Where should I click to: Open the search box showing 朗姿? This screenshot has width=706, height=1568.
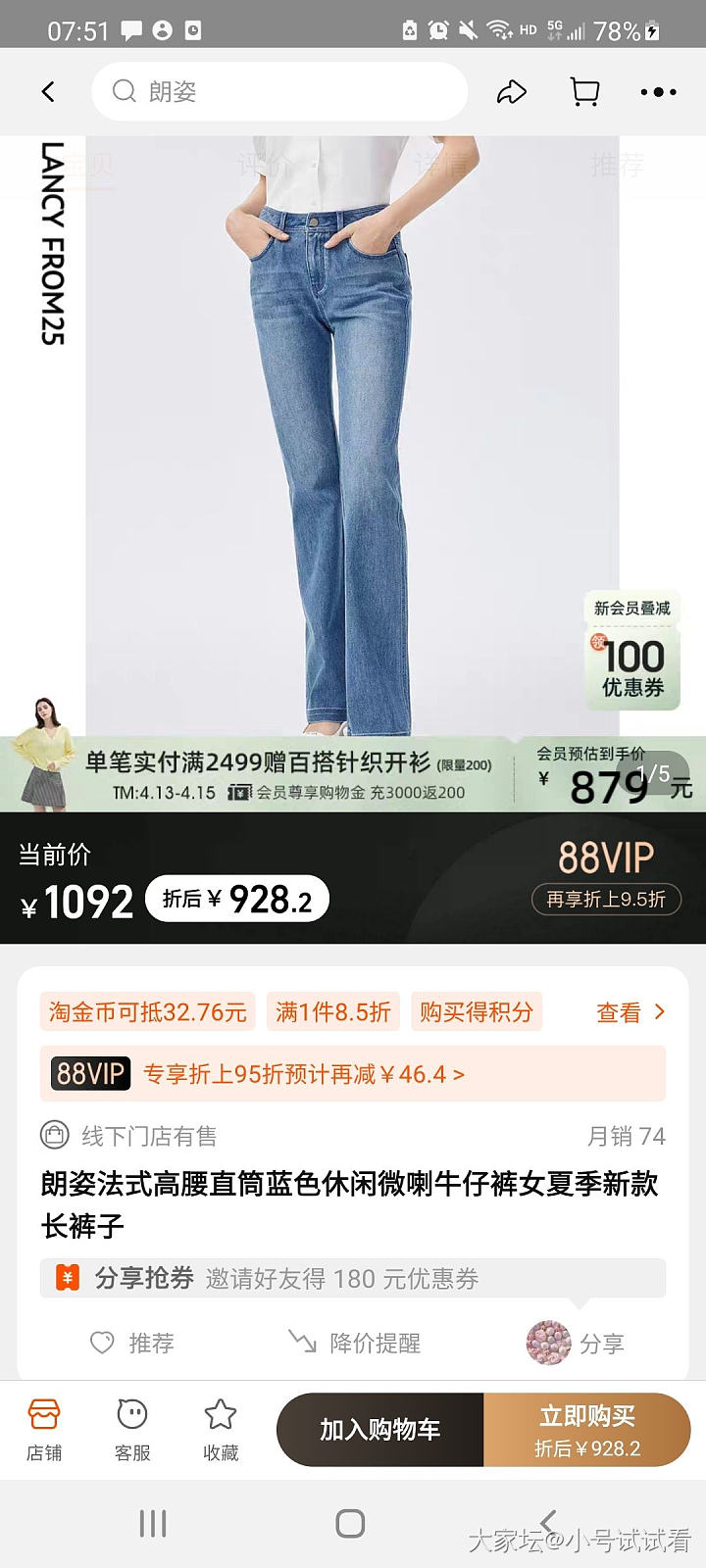(279, 92)
